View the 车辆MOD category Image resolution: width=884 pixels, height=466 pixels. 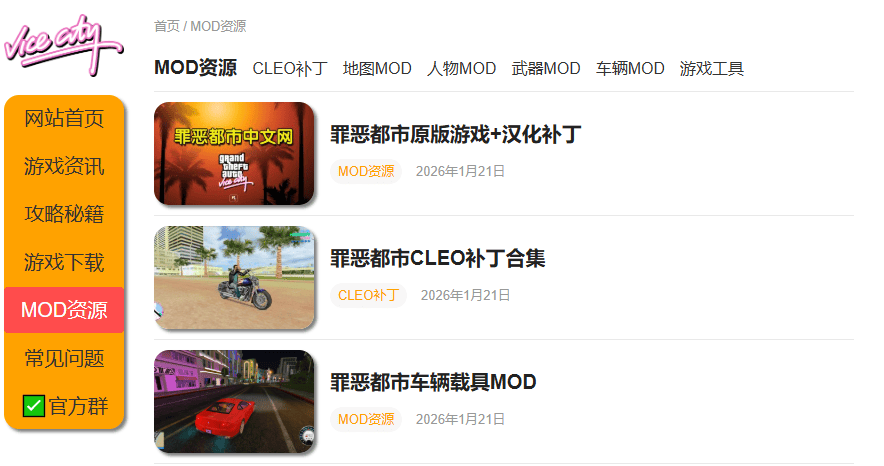click(630, 69)
